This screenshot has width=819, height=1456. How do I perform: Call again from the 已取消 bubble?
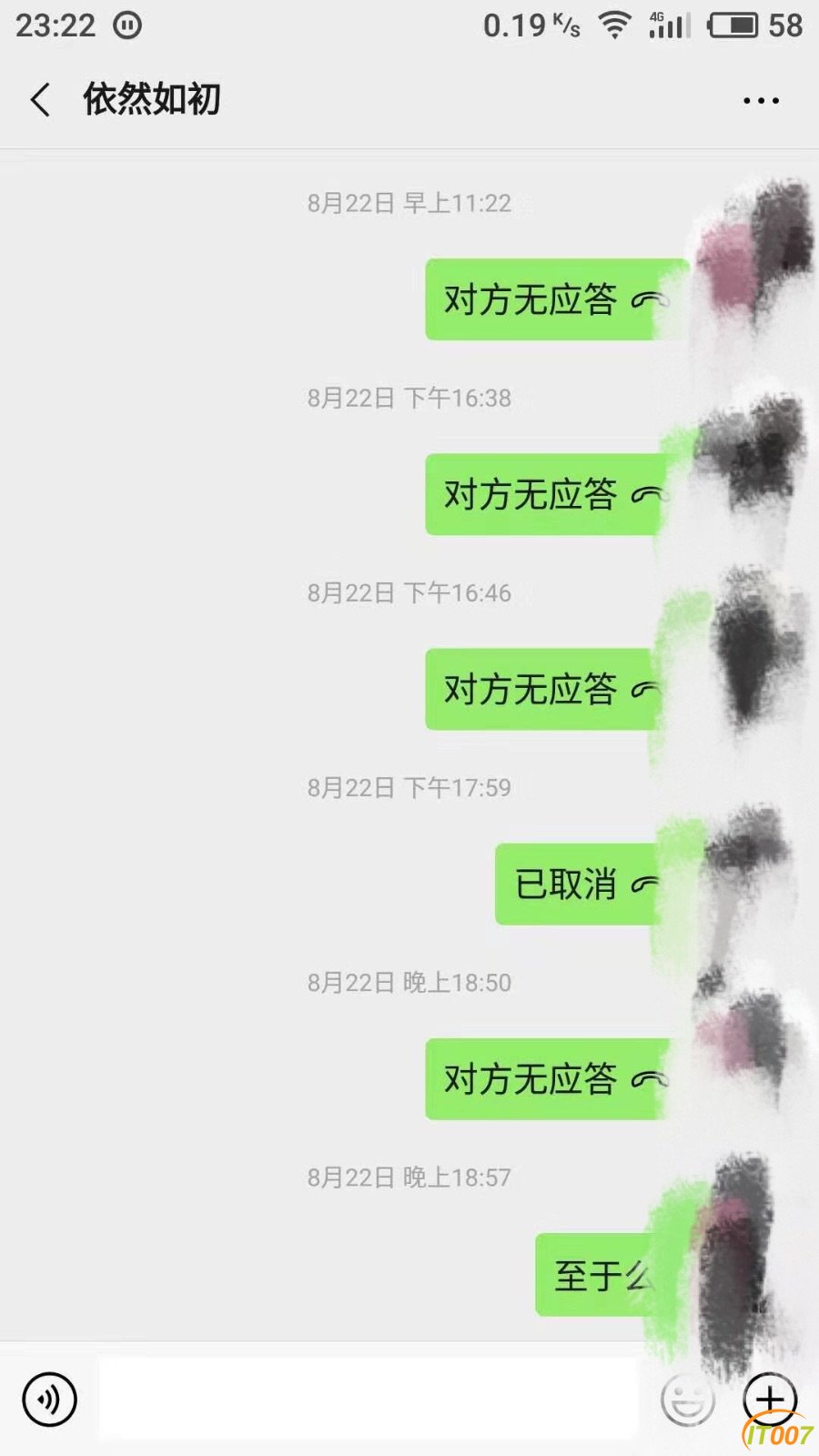click(x=579, y=885)
